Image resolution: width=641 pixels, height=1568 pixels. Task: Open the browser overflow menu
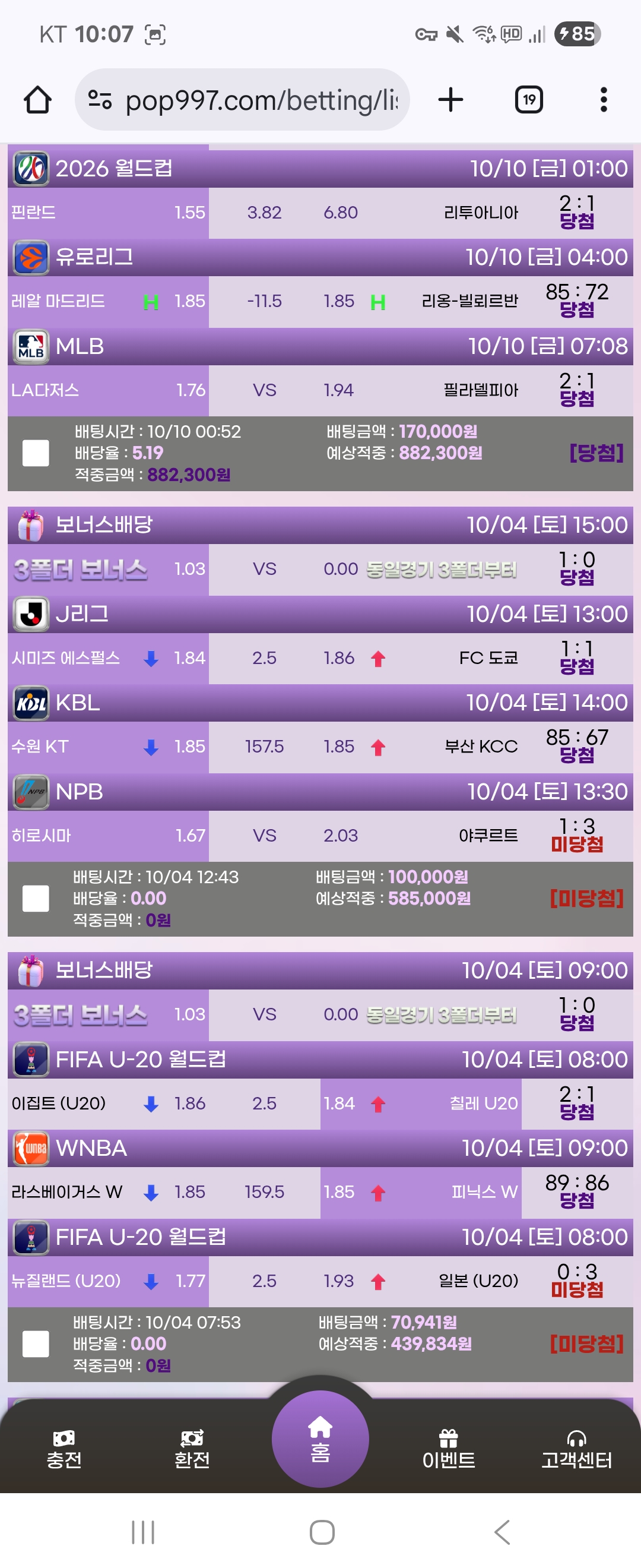tap(603, 100)
